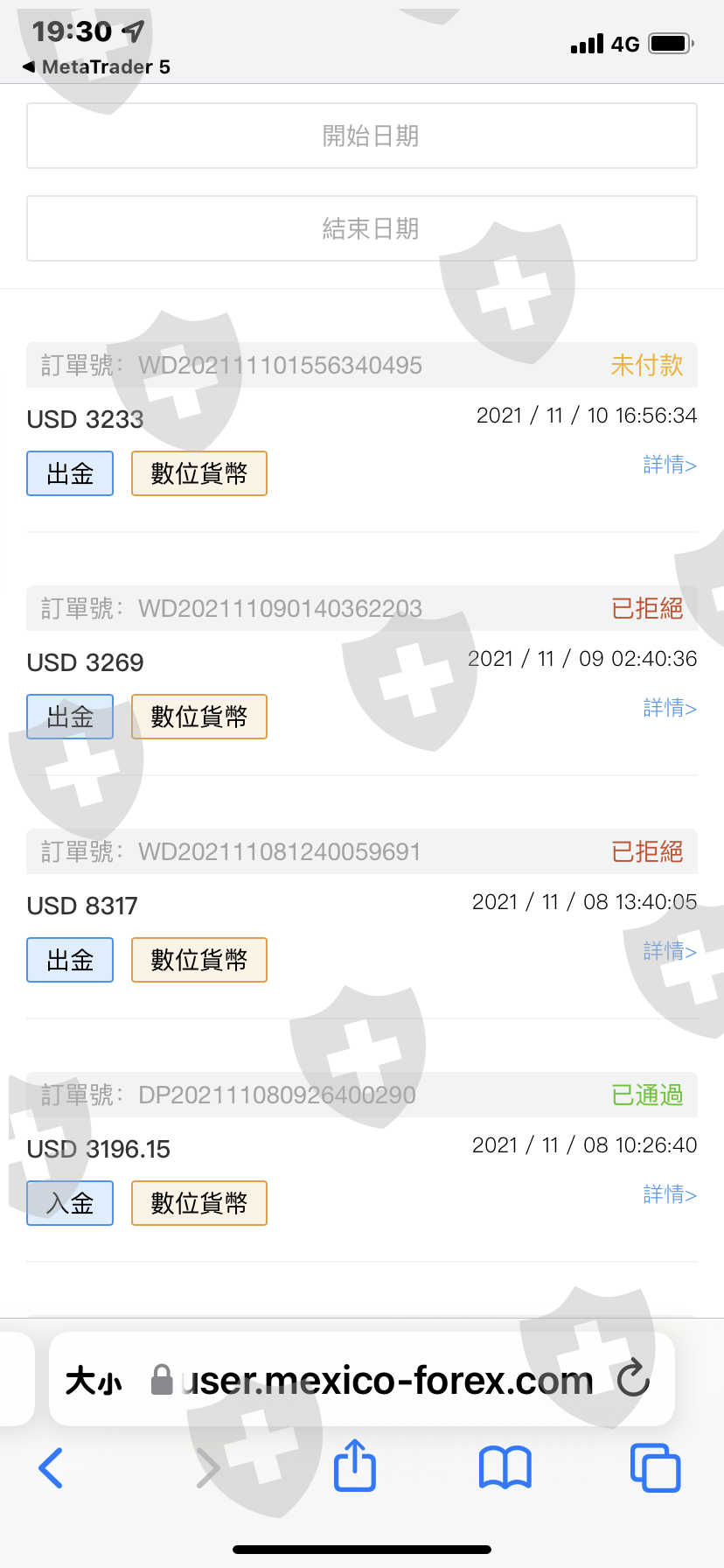This screenshot has width=724, height=1568.
Task: Tap the 大小 text size button
Action: tap(94, 1382)
